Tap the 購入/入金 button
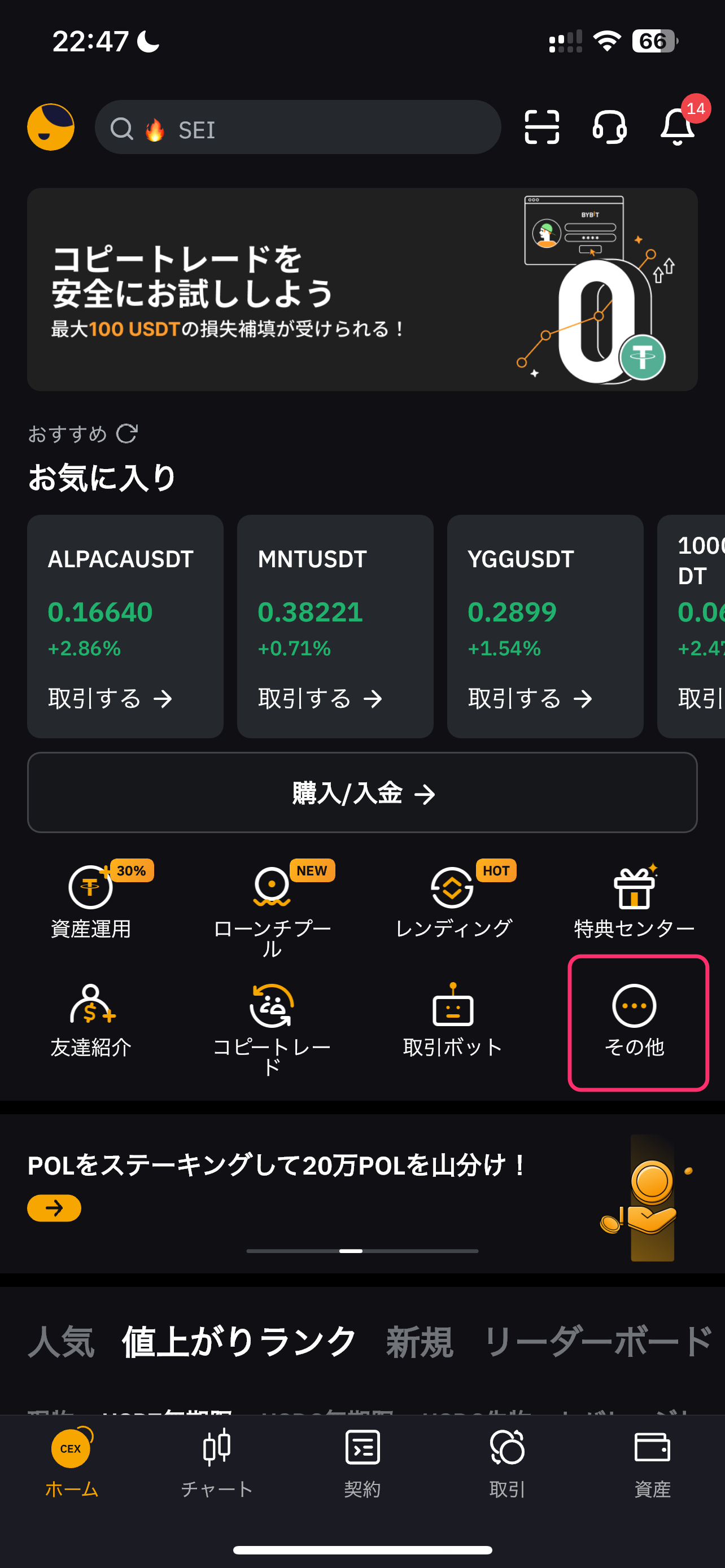725x1568 pixels. 362,792
